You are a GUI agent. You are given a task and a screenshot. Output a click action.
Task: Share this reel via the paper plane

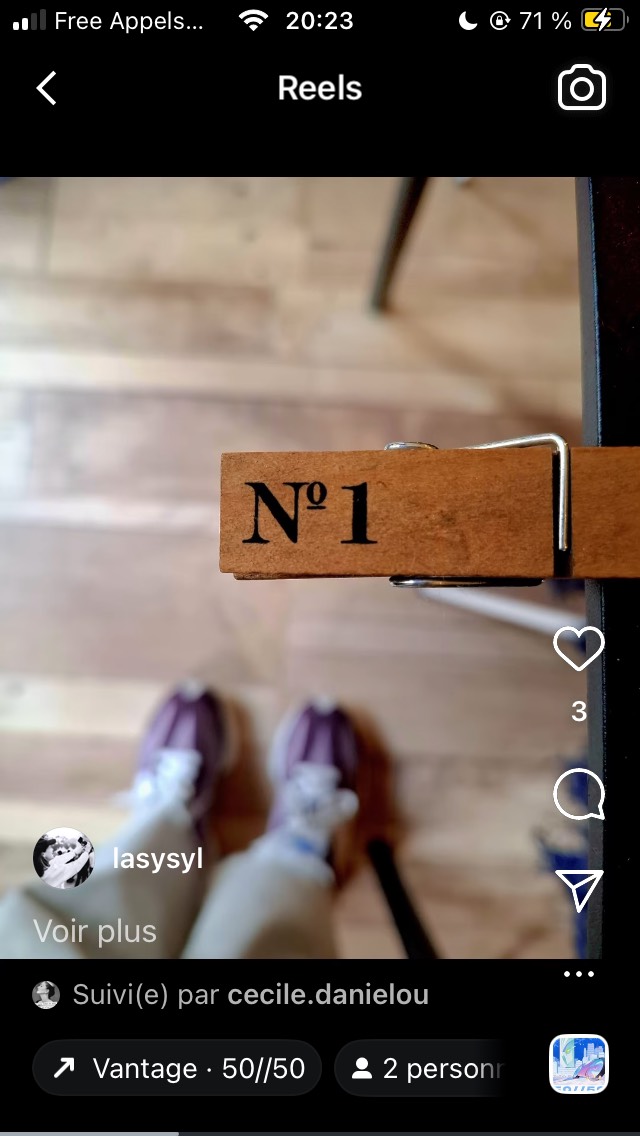pos(579,890)
